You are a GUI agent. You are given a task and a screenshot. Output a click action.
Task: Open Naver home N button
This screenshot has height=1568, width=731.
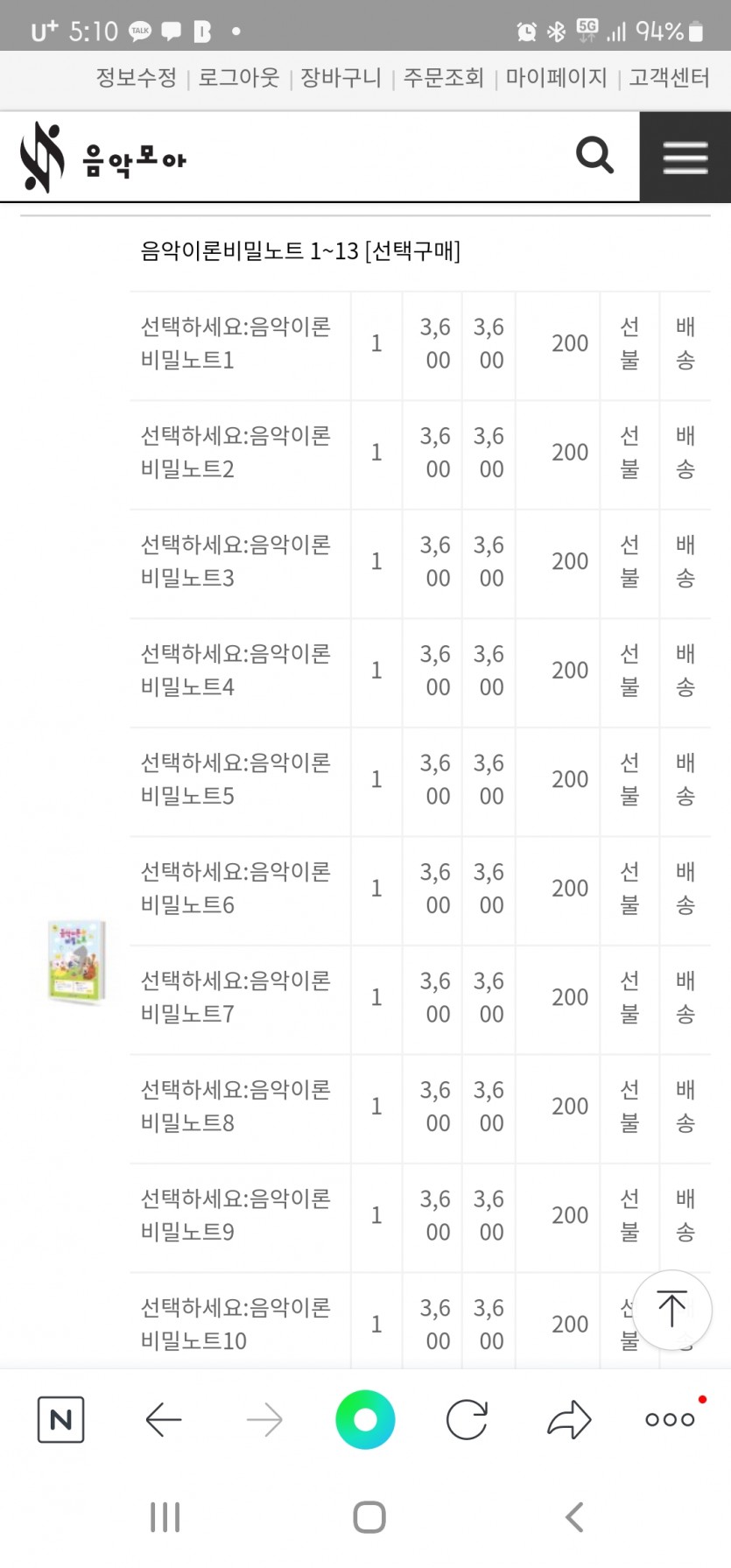(x=61, y=1419)
